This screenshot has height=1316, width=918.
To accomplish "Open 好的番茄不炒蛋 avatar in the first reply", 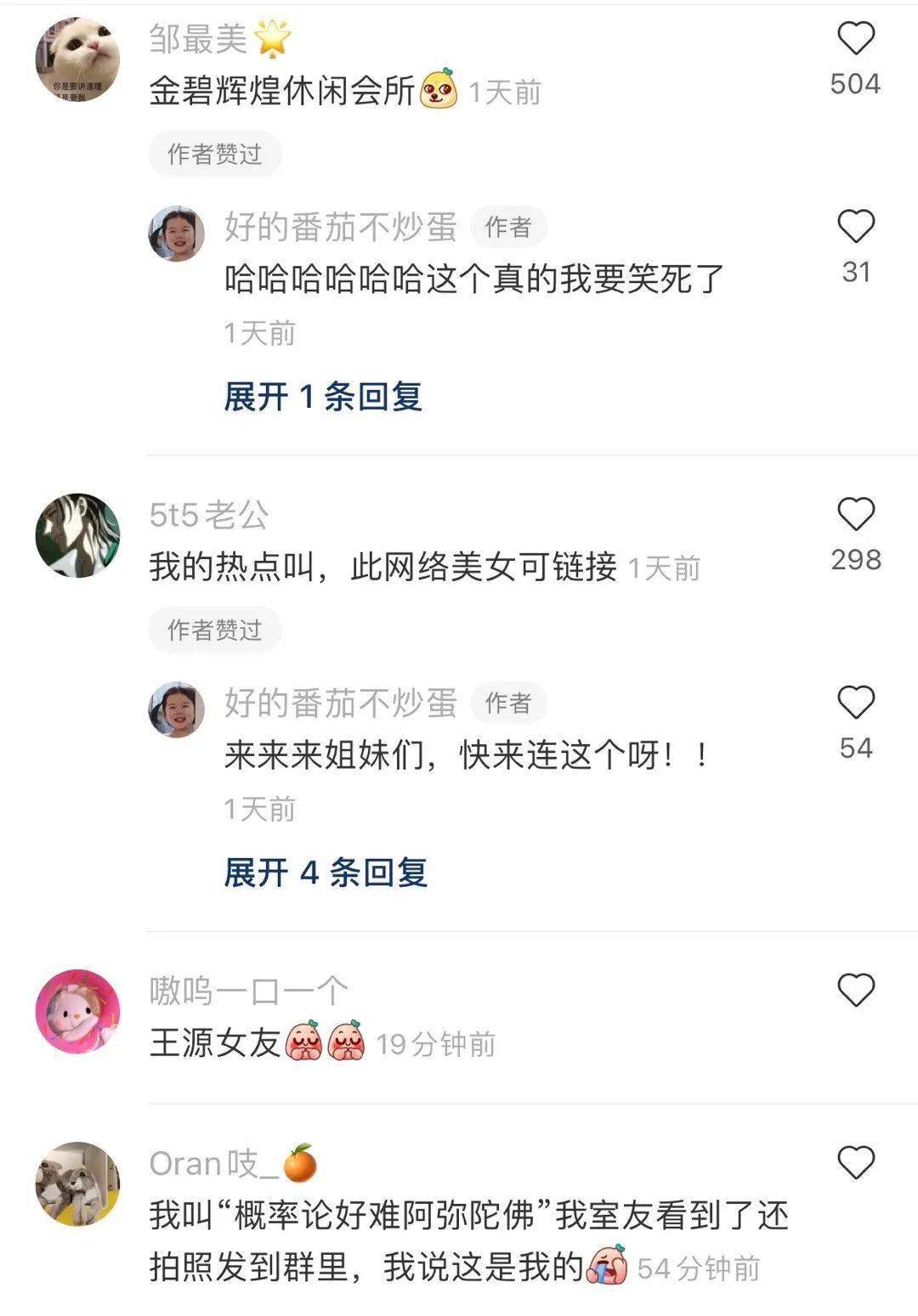I will [x=177, y=234].
